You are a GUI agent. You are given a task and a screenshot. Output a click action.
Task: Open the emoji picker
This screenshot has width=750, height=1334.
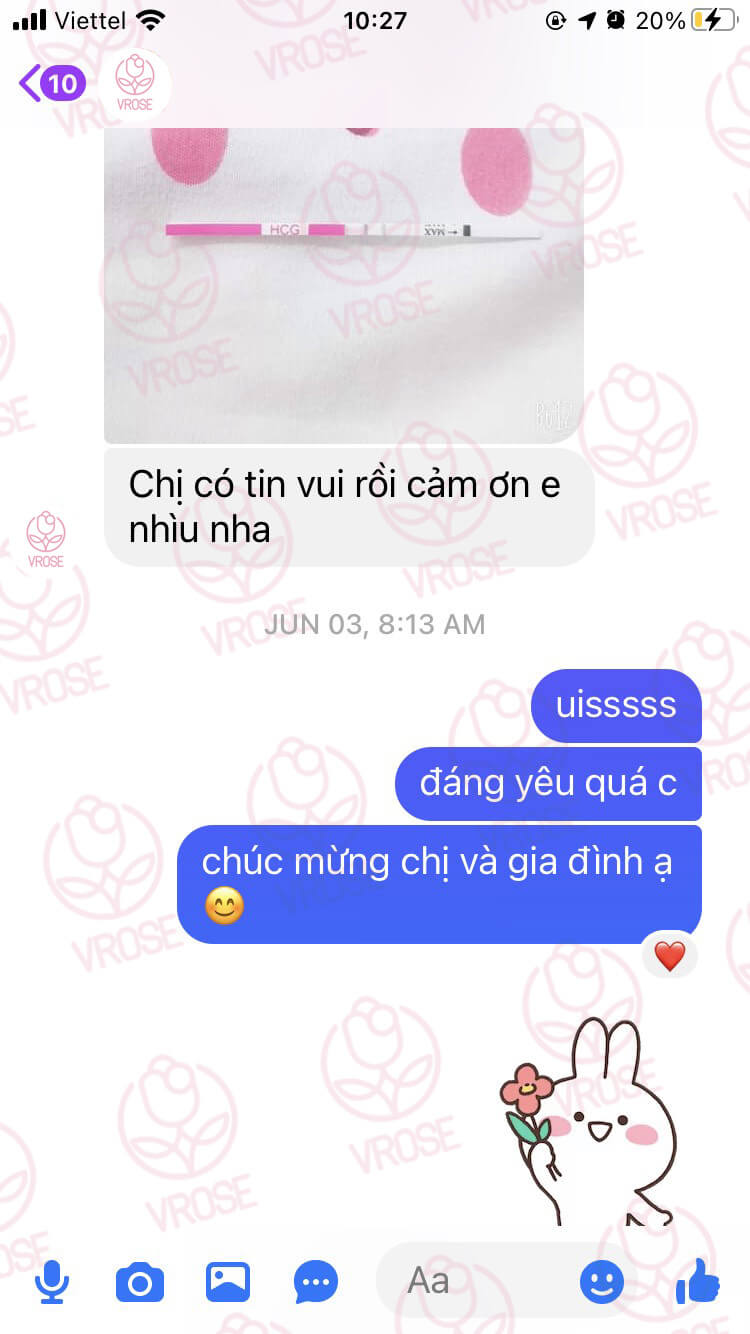coord(602,1281)
